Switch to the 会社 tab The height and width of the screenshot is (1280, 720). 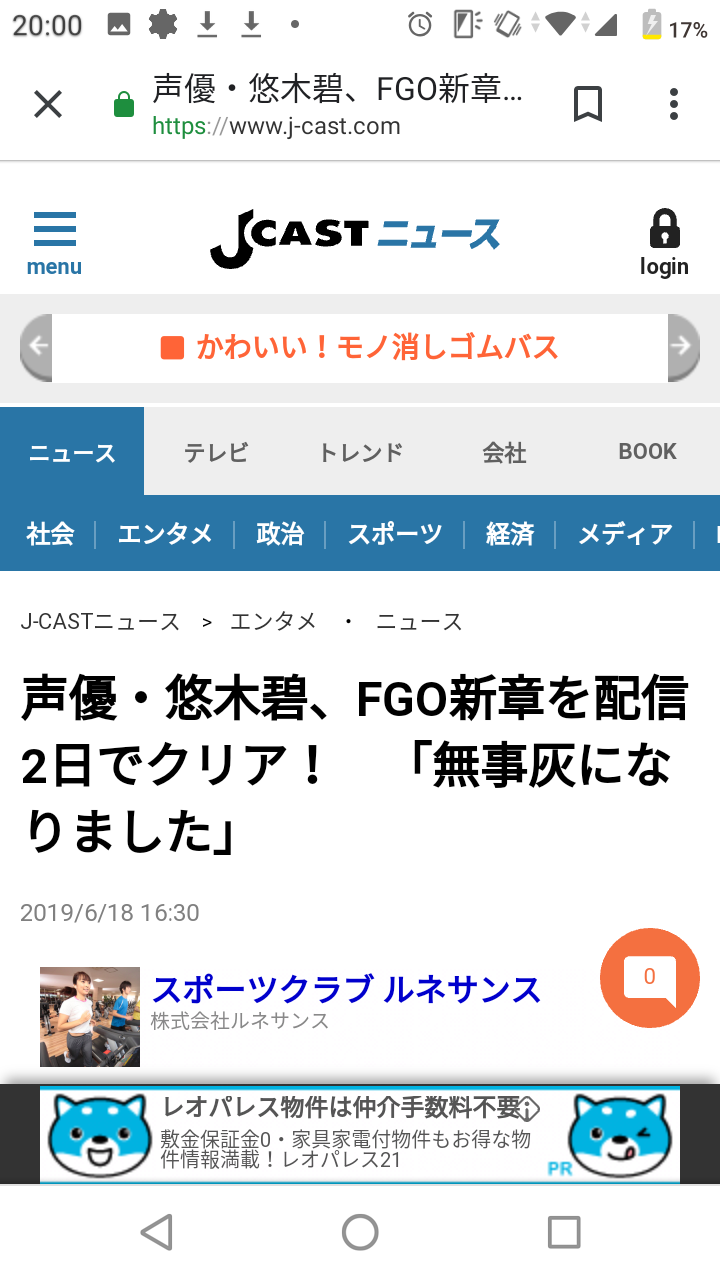[x=504, y=452]
